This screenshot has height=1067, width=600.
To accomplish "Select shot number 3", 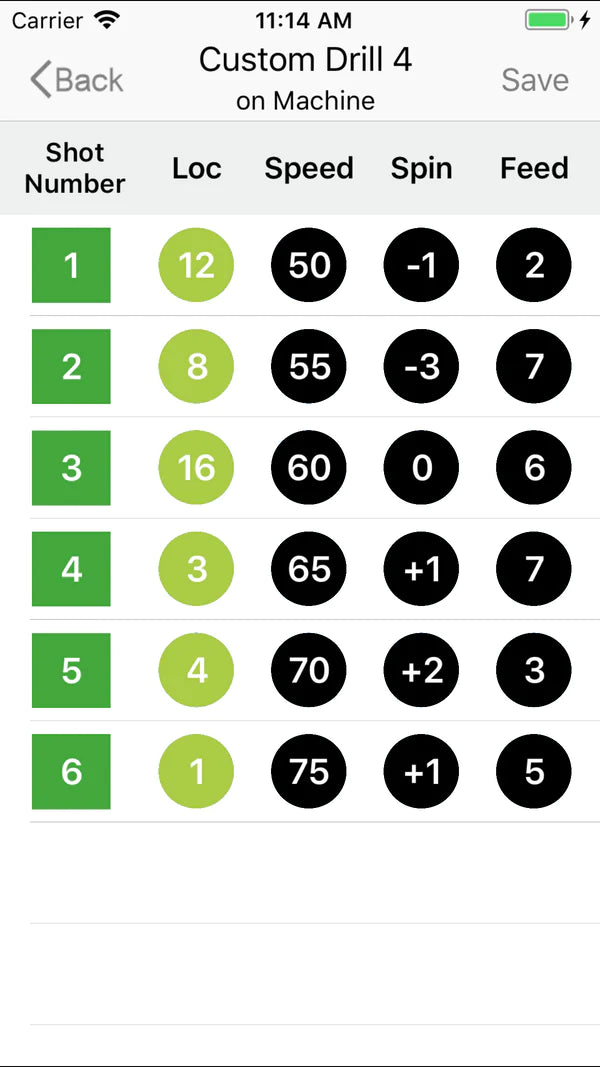I will click(x=71, y=467).
